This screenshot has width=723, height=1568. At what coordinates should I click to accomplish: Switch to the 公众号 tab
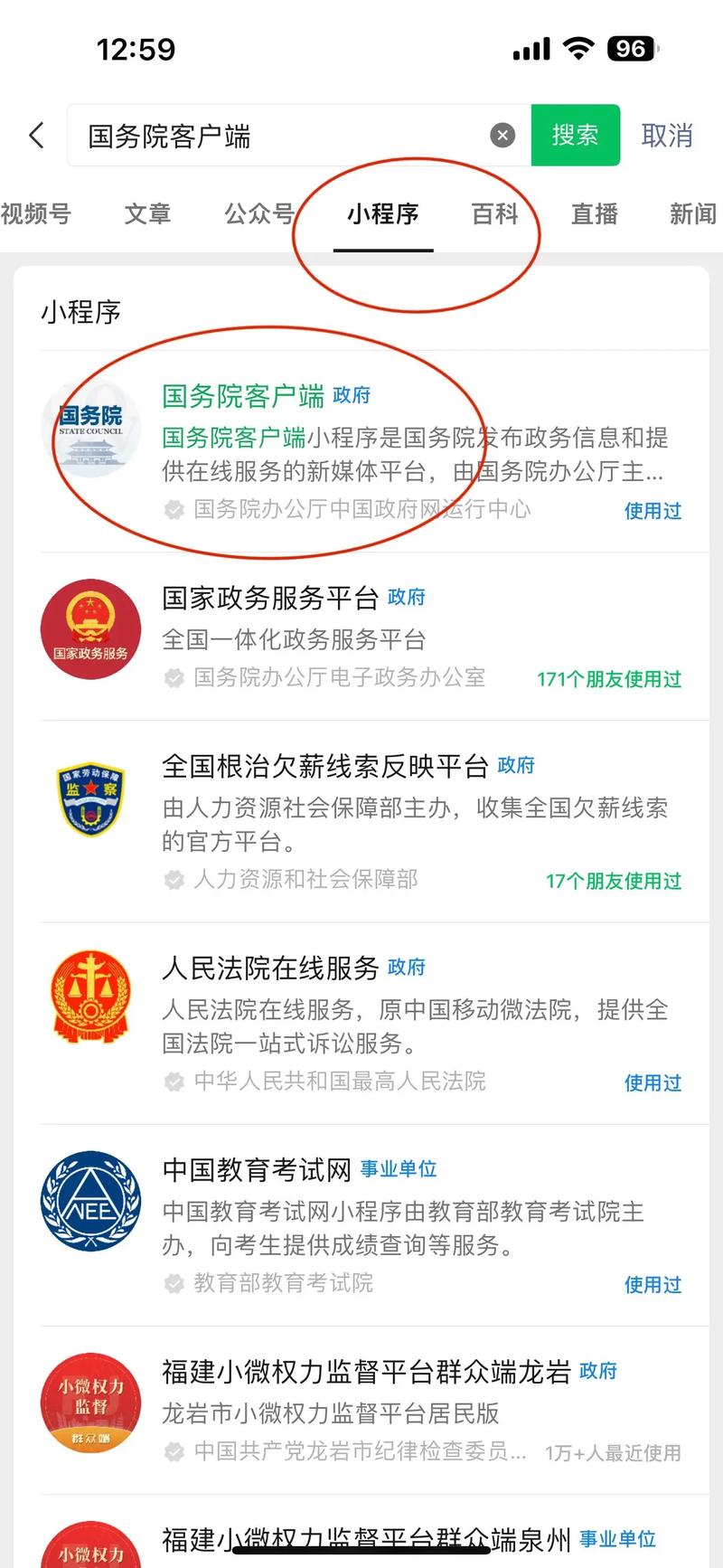pyautogui.click(x=259, y=214)
